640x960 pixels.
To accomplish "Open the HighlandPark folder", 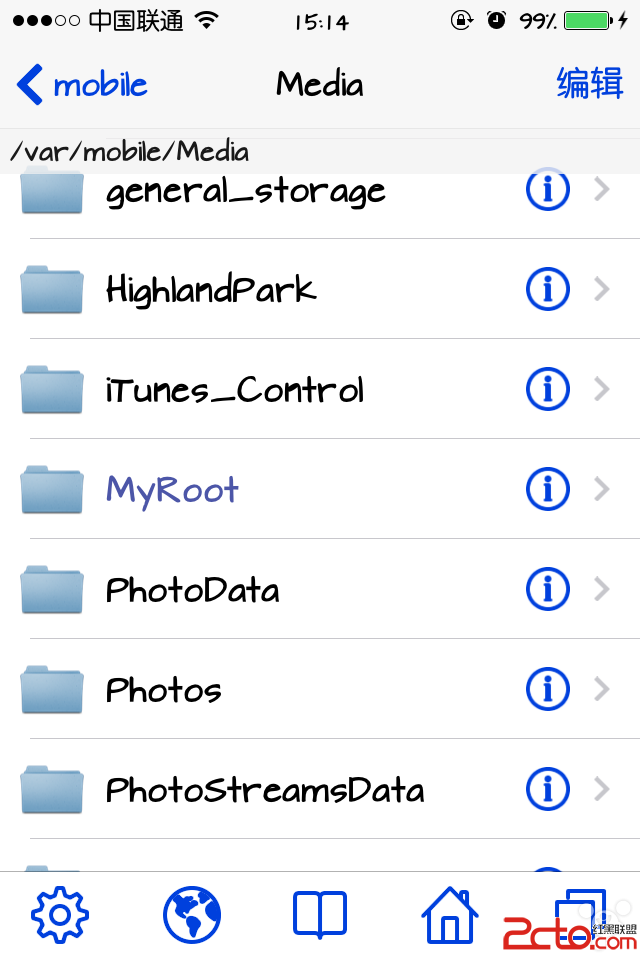I will [x=210, y=290].
